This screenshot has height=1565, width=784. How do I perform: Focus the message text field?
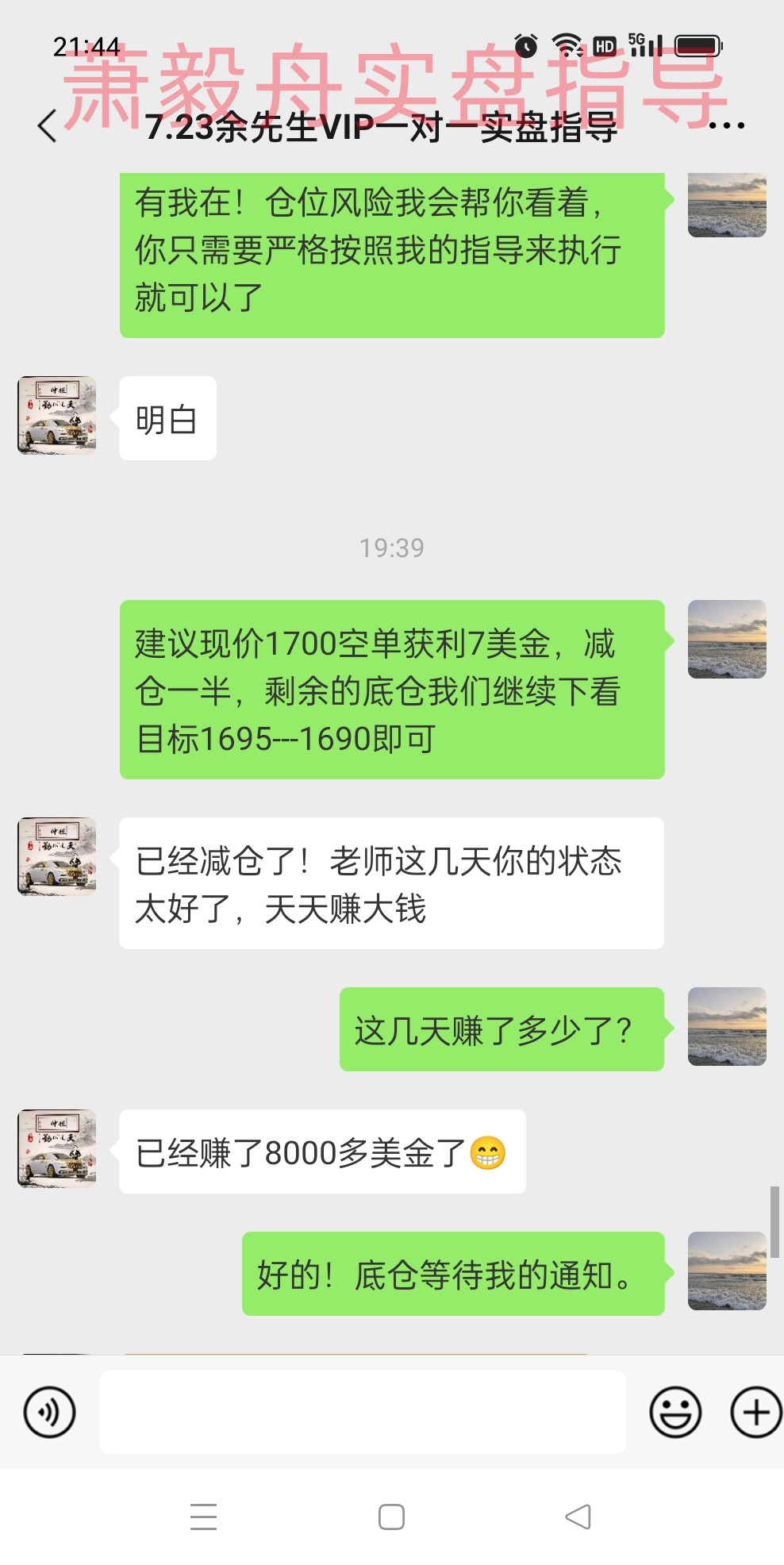tap(362, 1412)
